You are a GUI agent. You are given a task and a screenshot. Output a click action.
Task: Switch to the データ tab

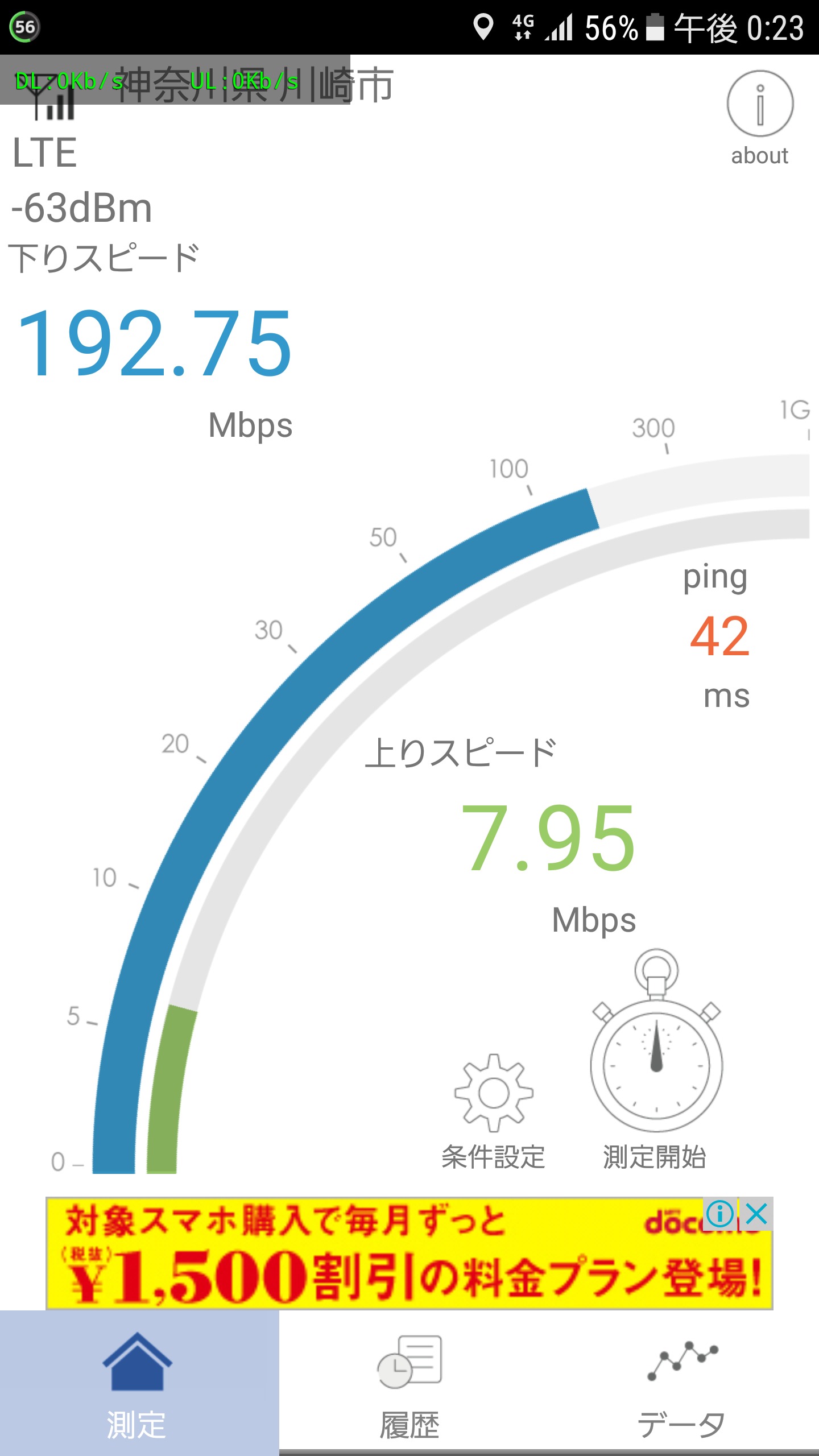coord(681,1383)
